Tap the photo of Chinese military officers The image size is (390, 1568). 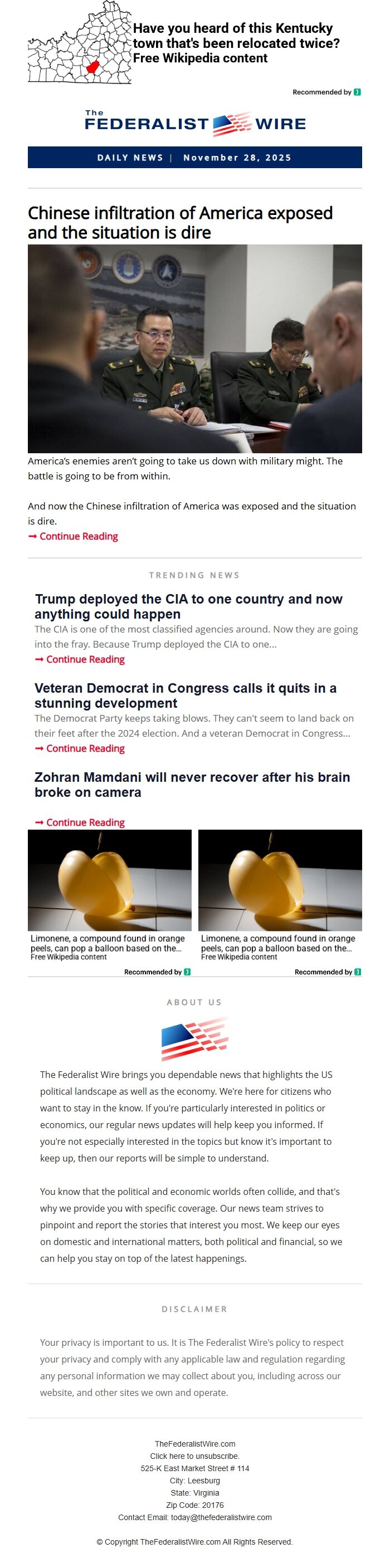195,348
